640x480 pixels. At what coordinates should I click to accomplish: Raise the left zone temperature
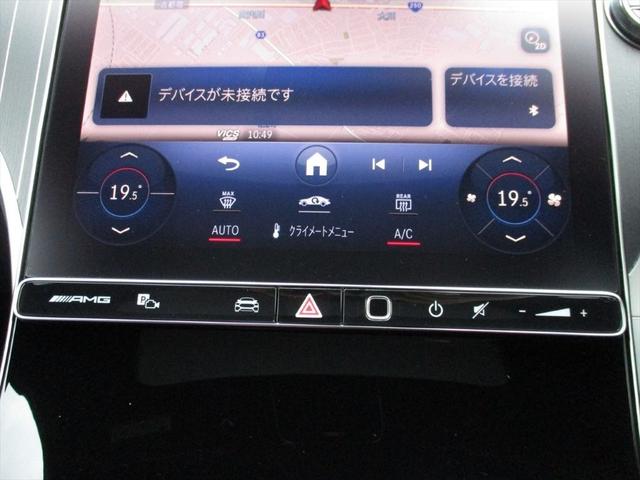129,156
